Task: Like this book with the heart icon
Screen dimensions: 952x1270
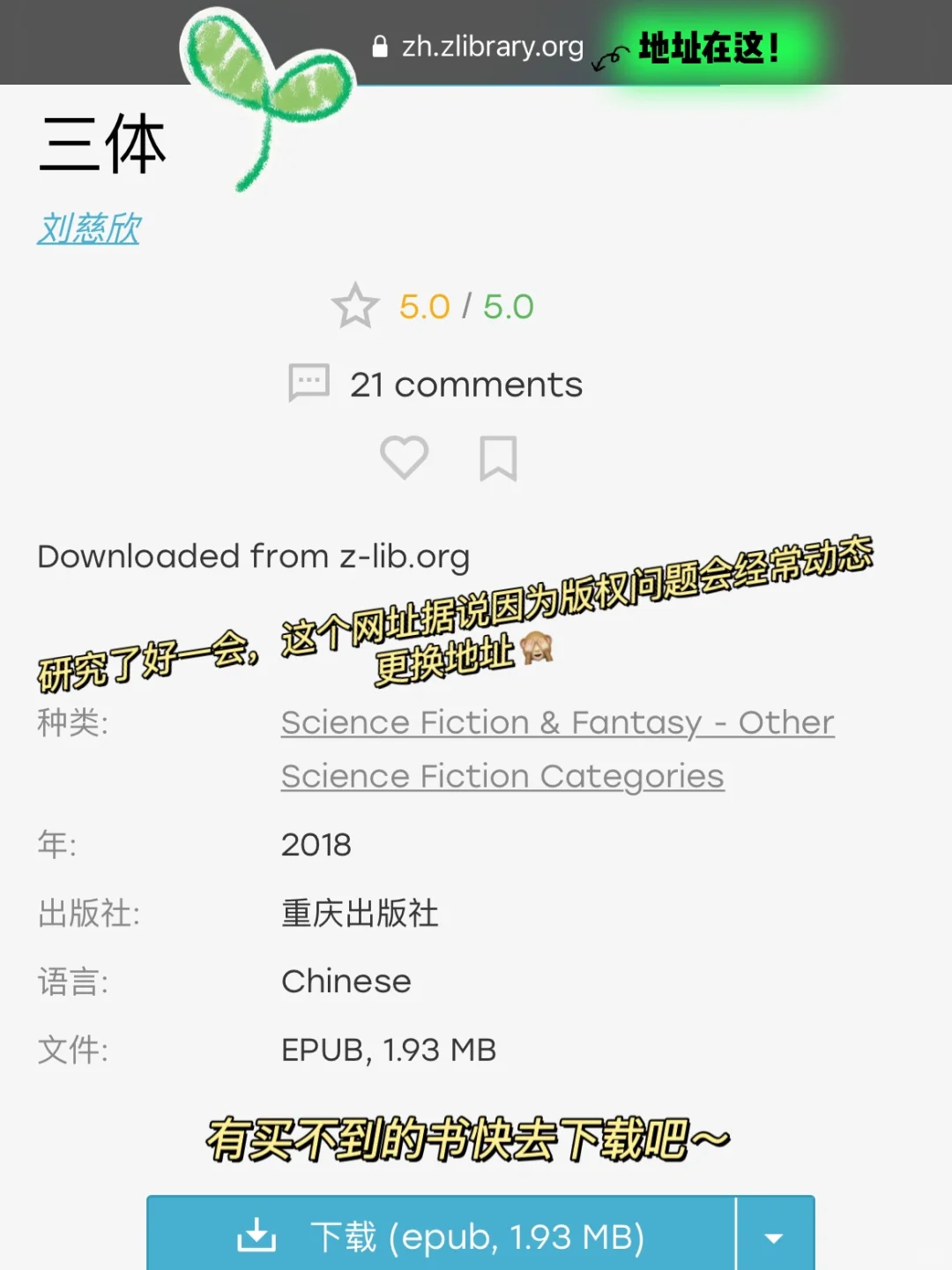Action: coord(404,457)
